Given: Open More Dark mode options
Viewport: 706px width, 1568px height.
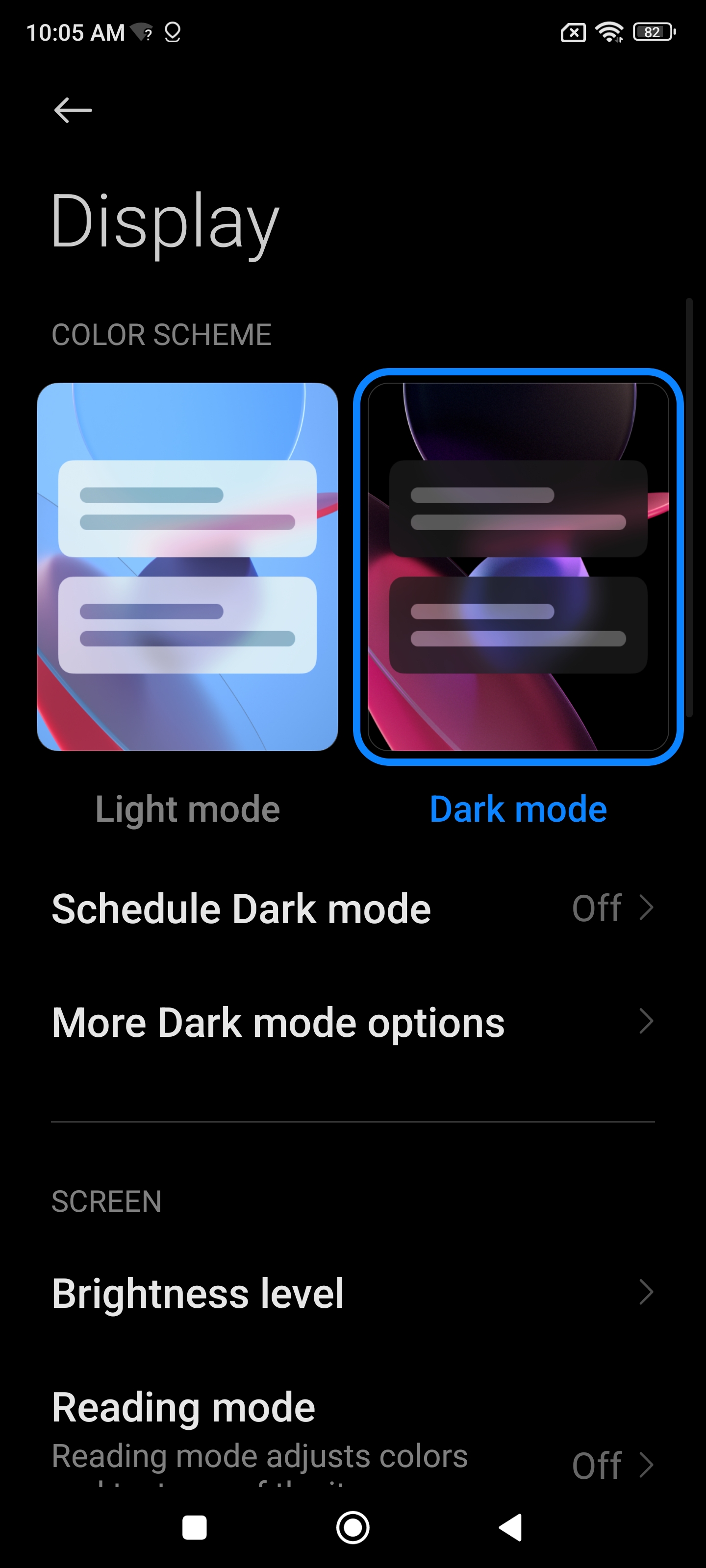Looking at the screenshot, I should (x=352, y=1022).
